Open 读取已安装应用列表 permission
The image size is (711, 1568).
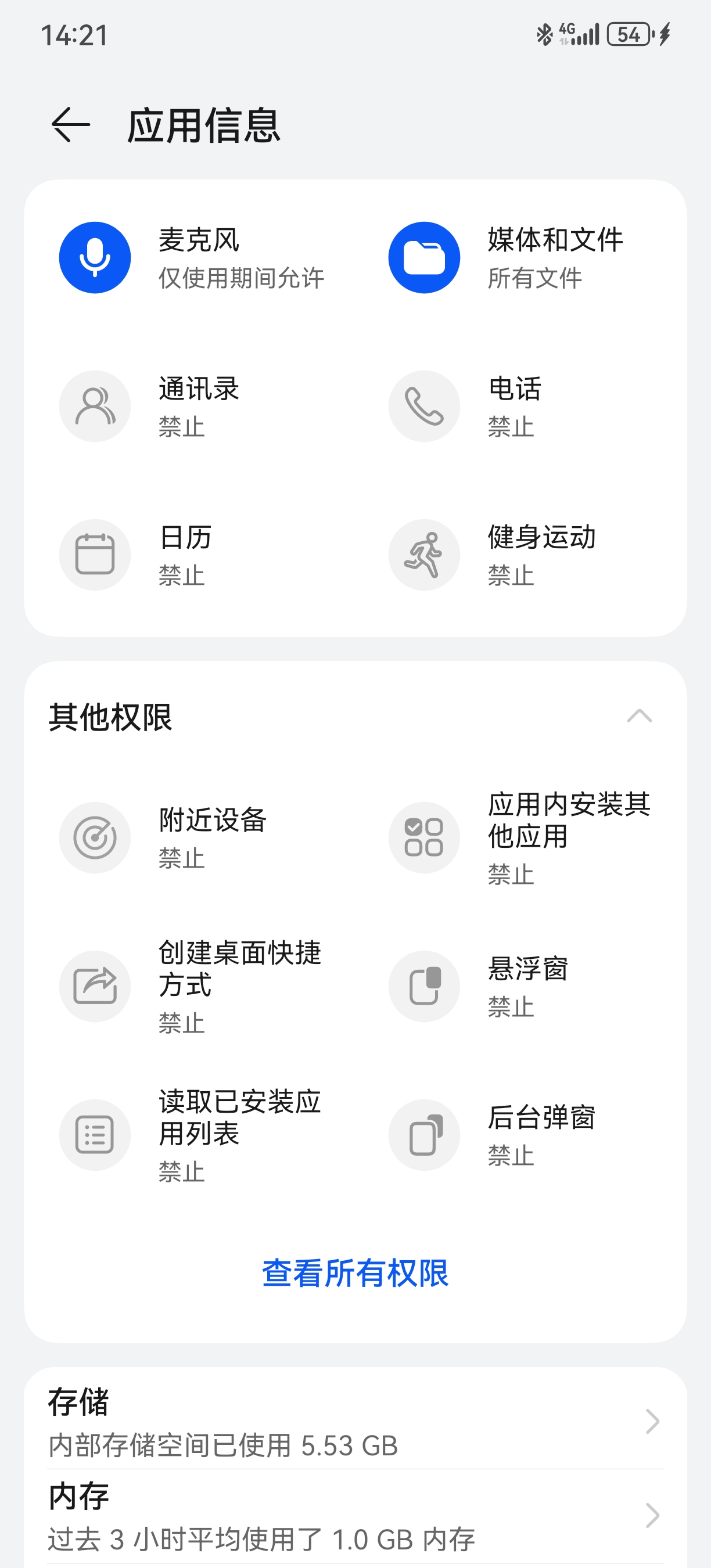191,1135
